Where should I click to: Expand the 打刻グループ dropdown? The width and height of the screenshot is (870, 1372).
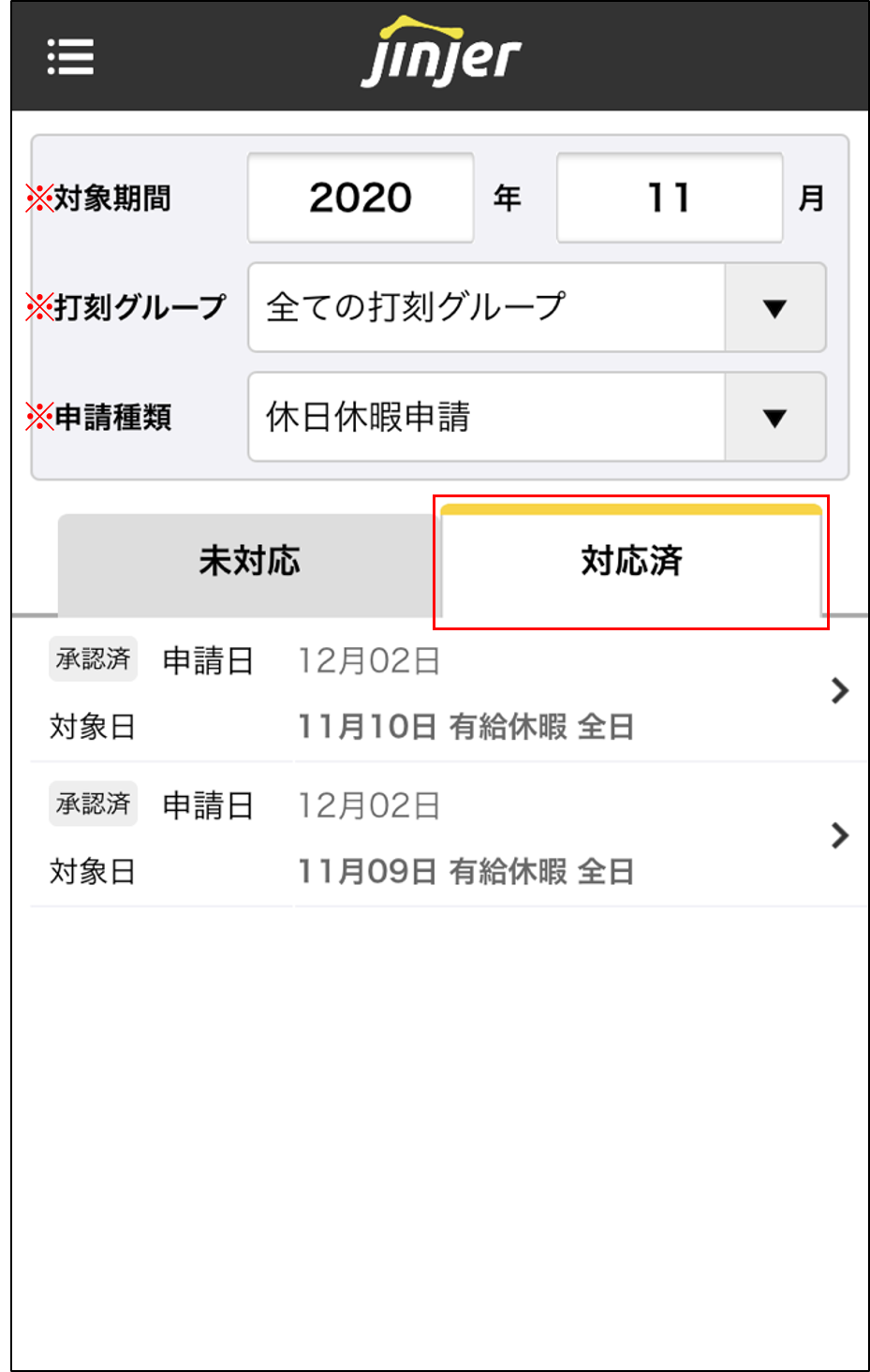click(774, 307)
